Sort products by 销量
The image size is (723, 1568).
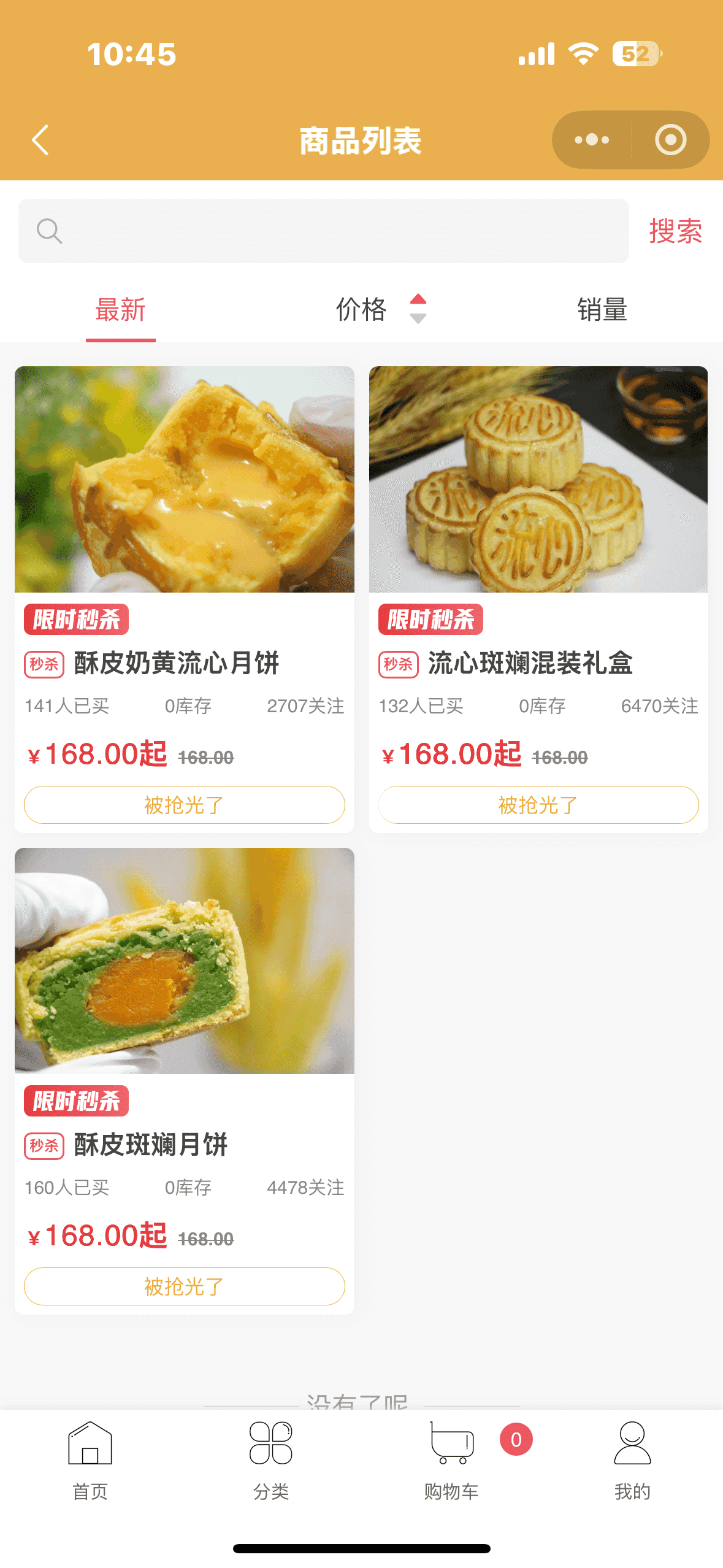pyautogui.click(x=602, y=310)
